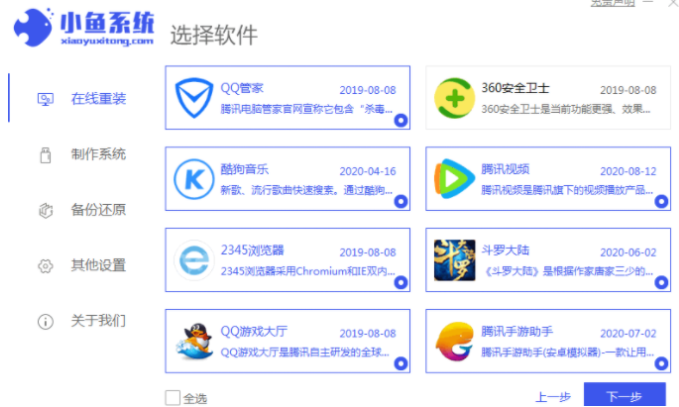Go back with 上一步
Screen dimensions: 679x407
tap(552, 396)
